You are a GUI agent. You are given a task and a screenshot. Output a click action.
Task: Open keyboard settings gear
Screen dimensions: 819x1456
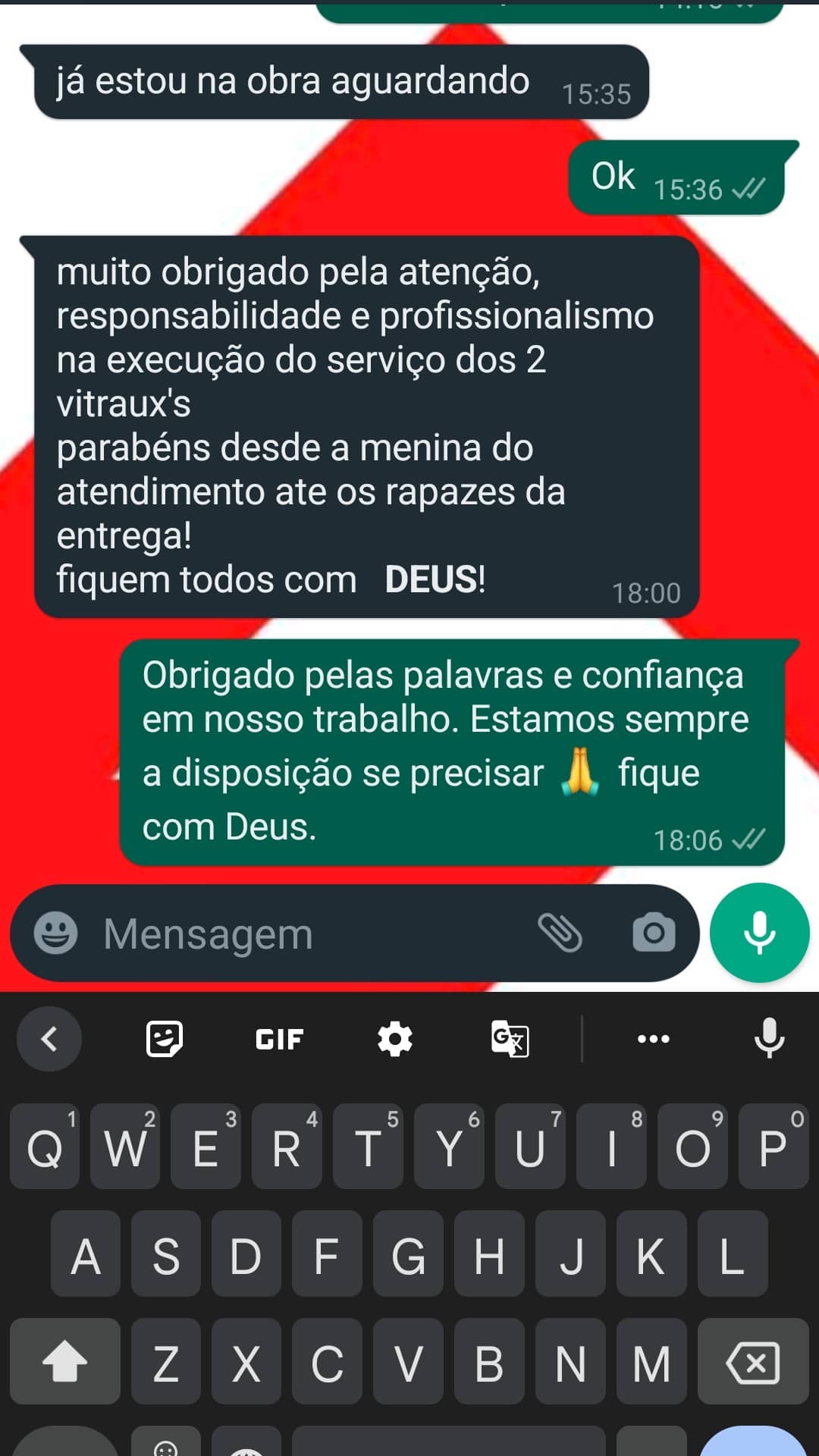coord(395,1038)
